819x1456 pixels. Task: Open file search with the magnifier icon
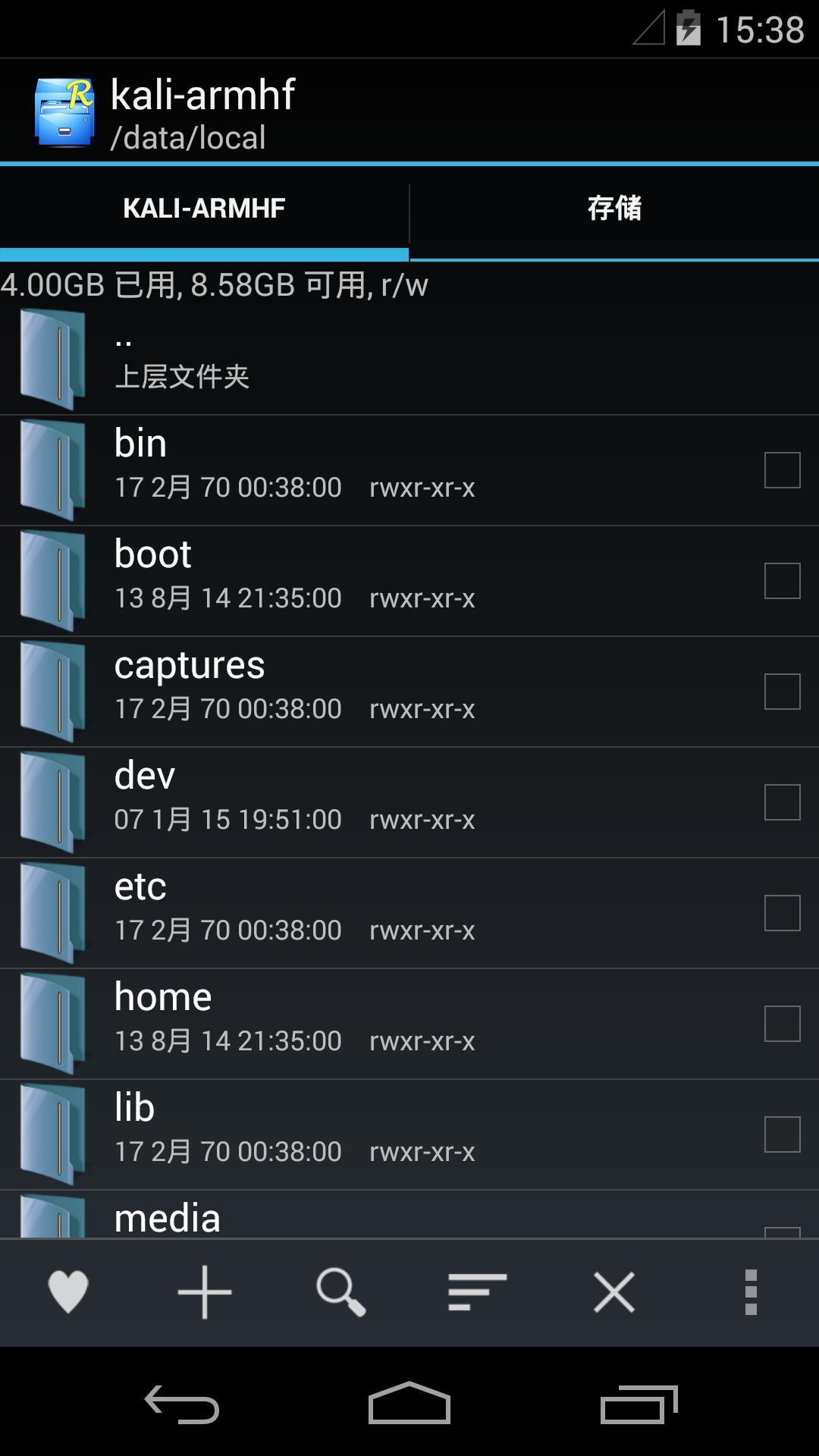[x=340, y=1291]
